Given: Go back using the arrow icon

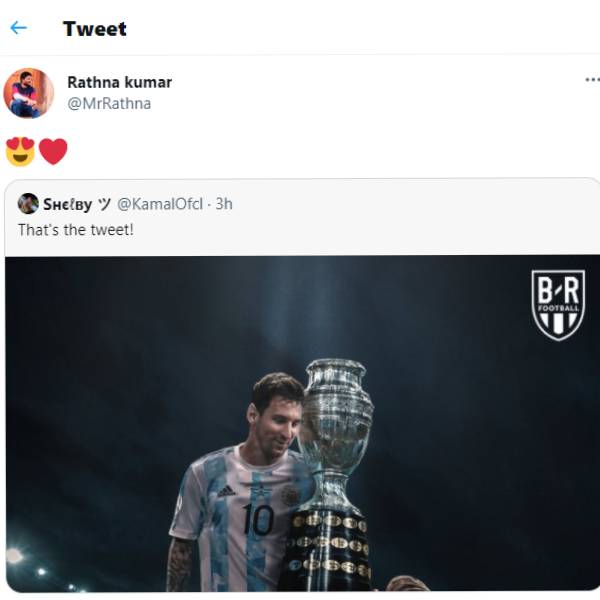Looking at the screenshot, I should point(18,28).
